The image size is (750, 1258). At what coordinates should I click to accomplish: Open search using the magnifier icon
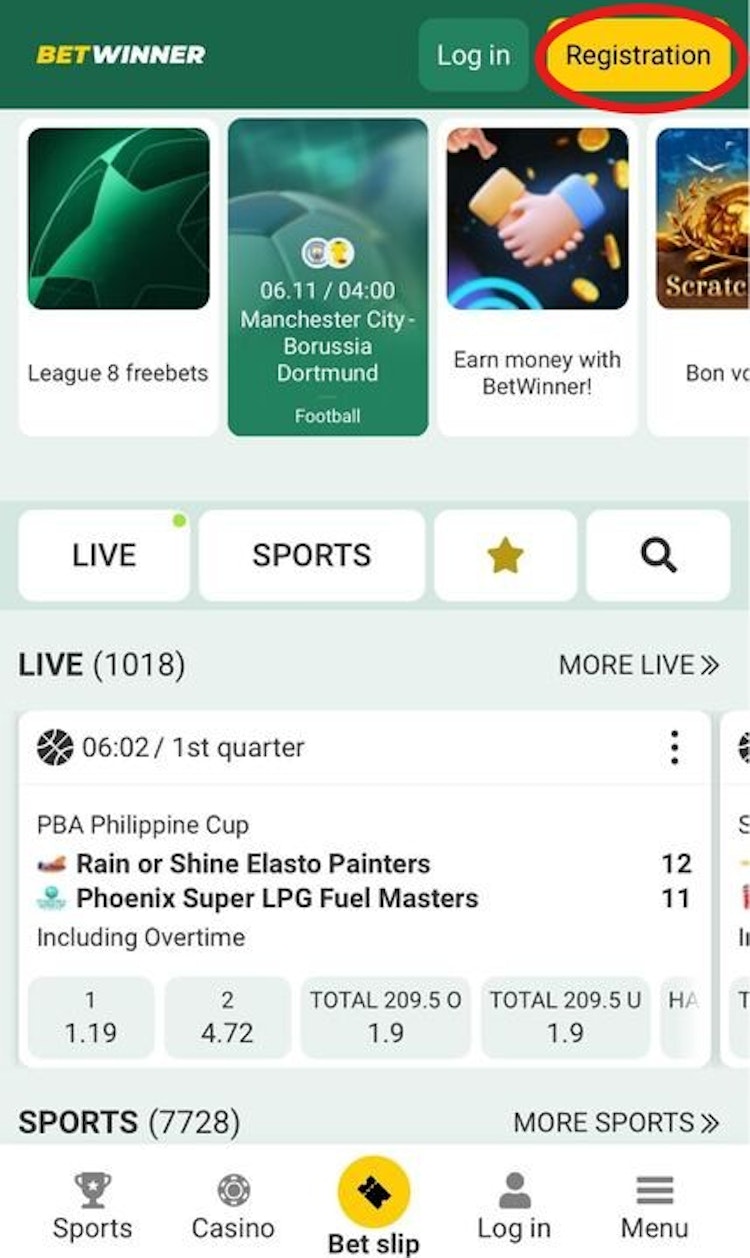coord(658,555)
